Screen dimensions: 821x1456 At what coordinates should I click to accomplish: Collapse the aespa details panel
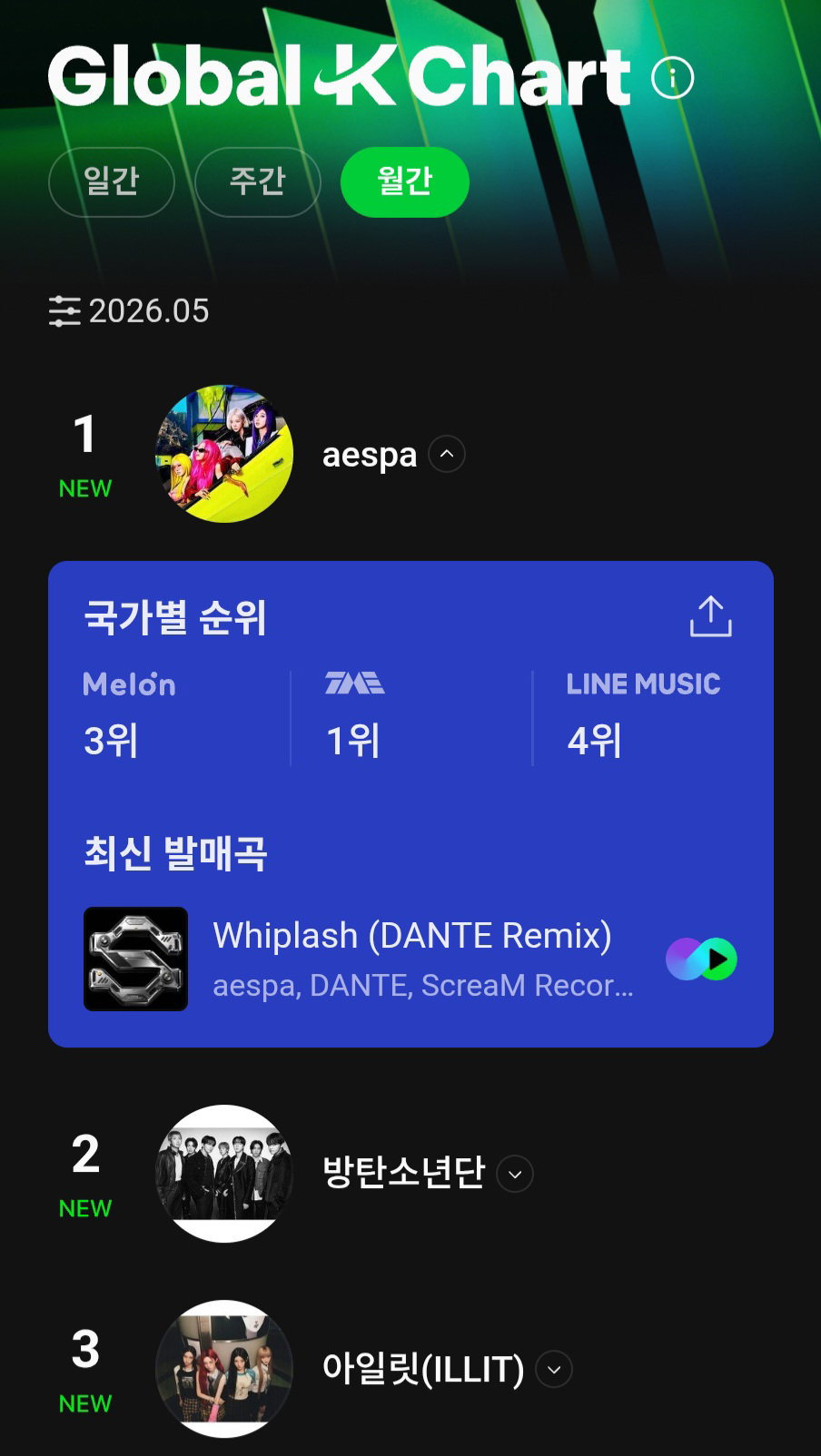point(447,454)
